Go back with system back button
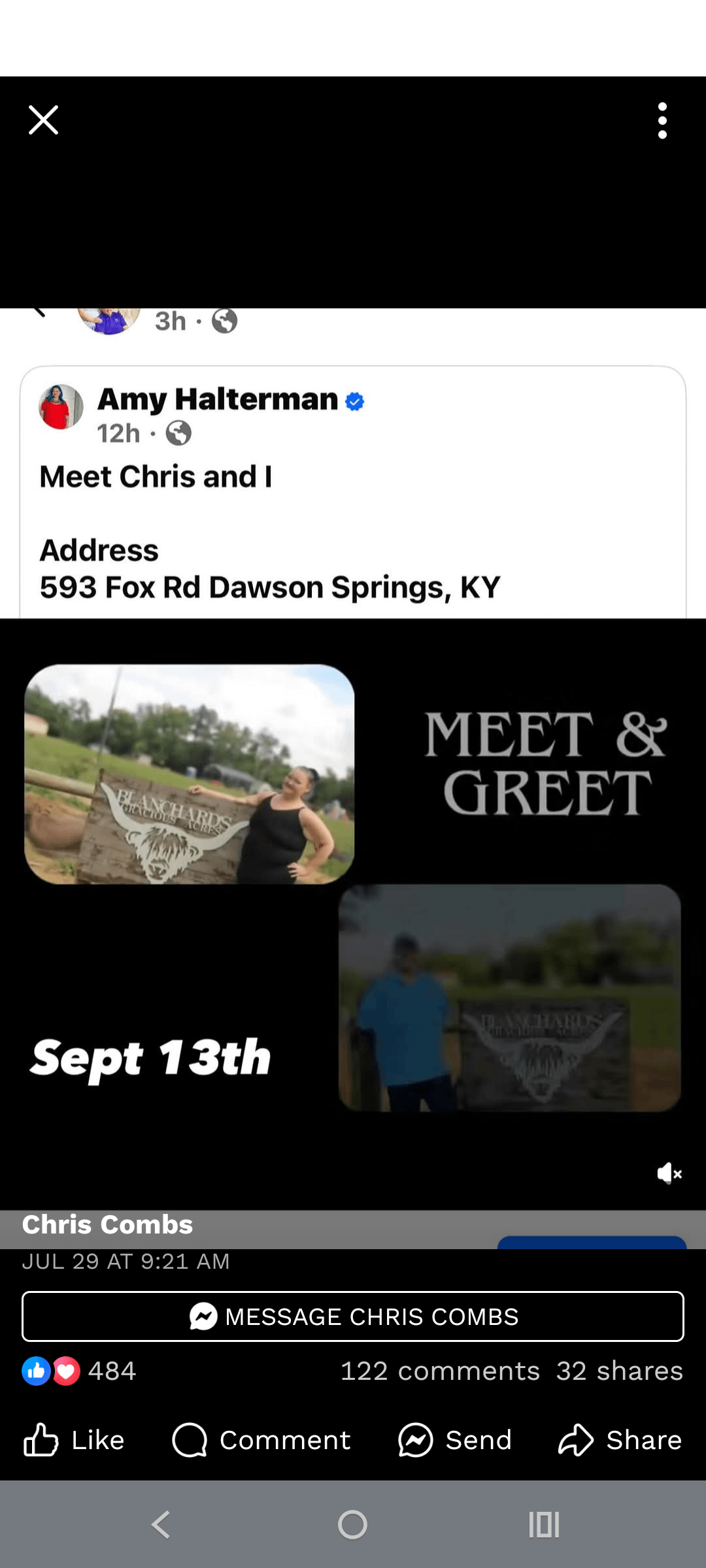The image size is (706, 1568). coord(161,1525)
